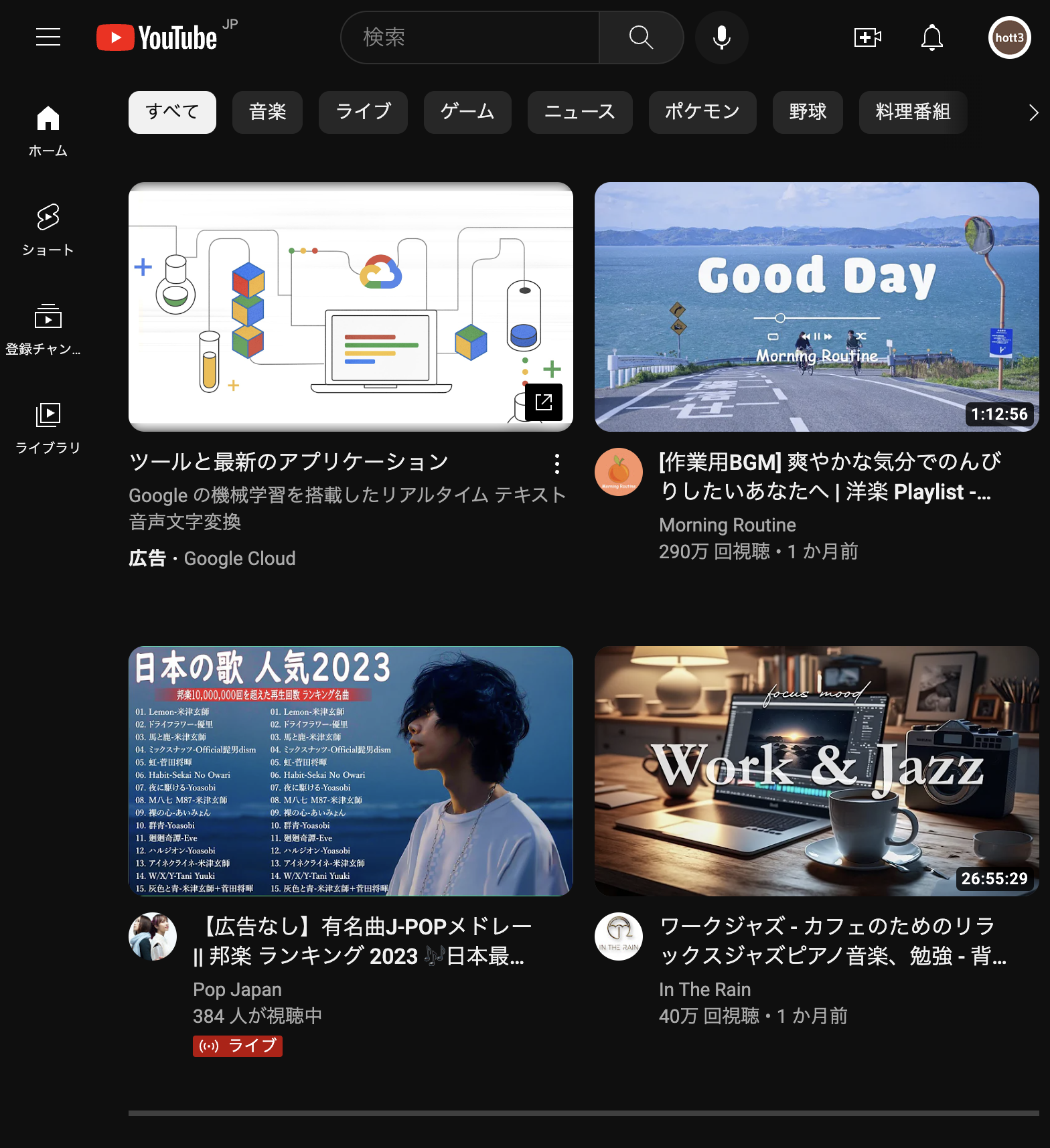This screenshot has height=1148, width=1050.
Task: Open the 日本の歌 人気2023 live stream
Action: click(x=350, y=770)
